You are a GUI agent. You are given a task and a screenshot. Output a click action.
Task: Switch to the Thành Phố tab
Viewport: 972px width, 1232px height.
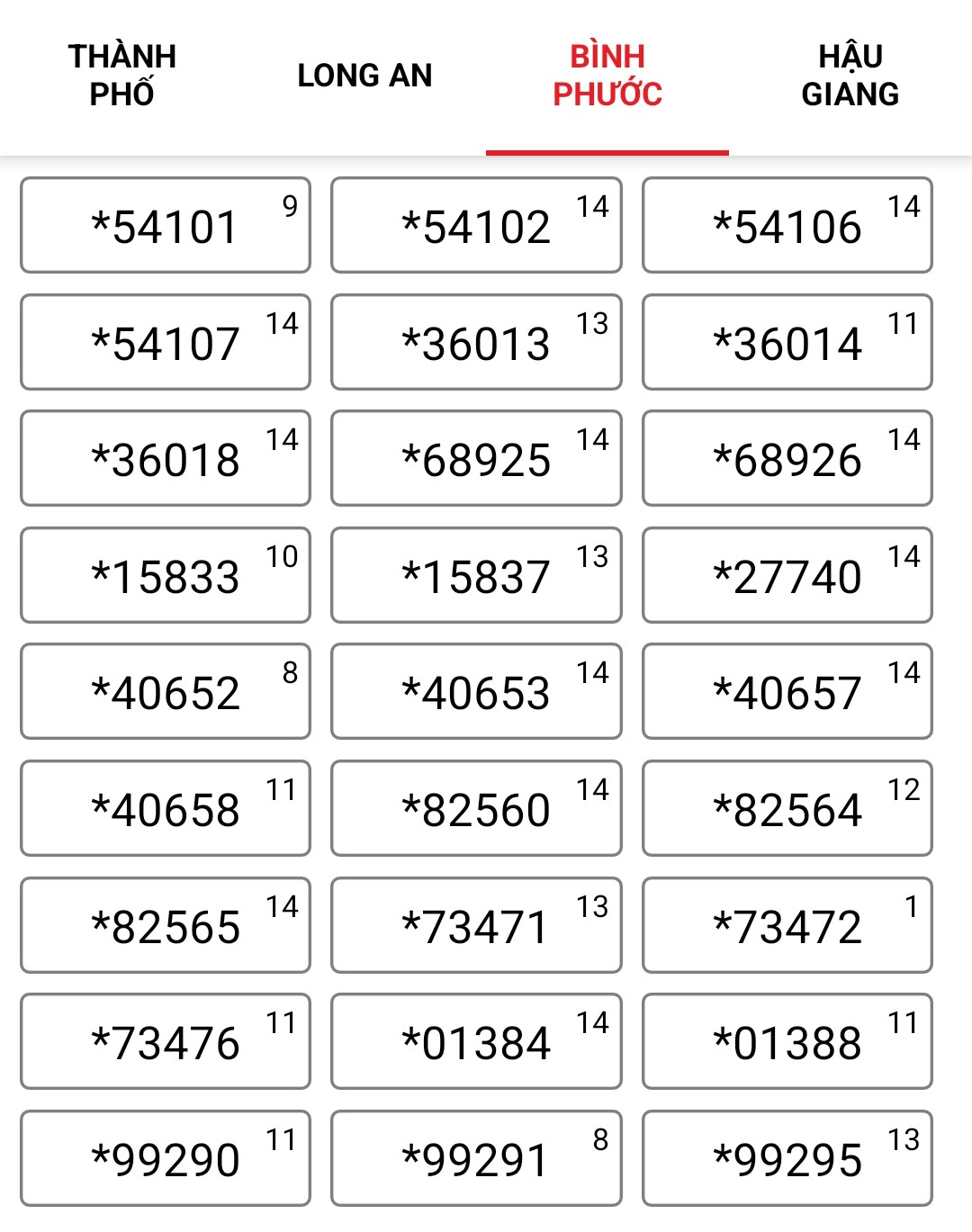pyautogui.click(x=121, y=76)
